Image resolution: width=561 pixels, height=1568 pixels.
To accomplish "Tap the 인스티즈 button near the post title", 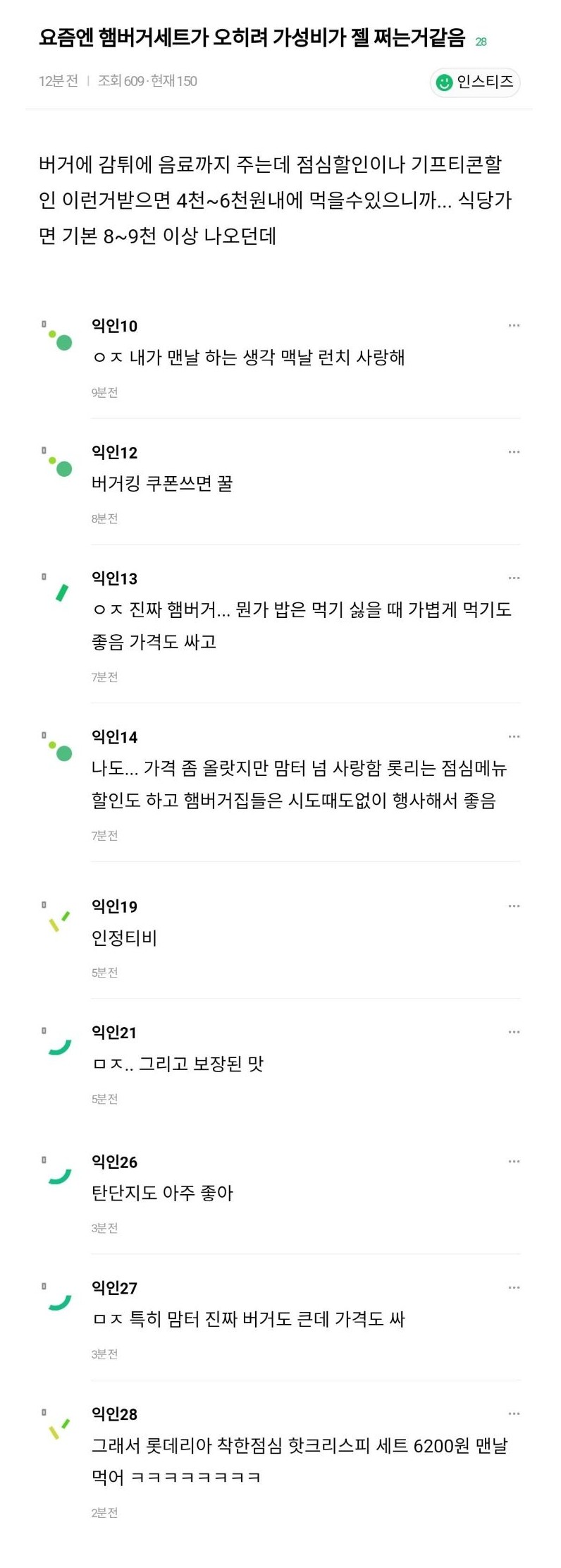I will click(x=475, y=83).
